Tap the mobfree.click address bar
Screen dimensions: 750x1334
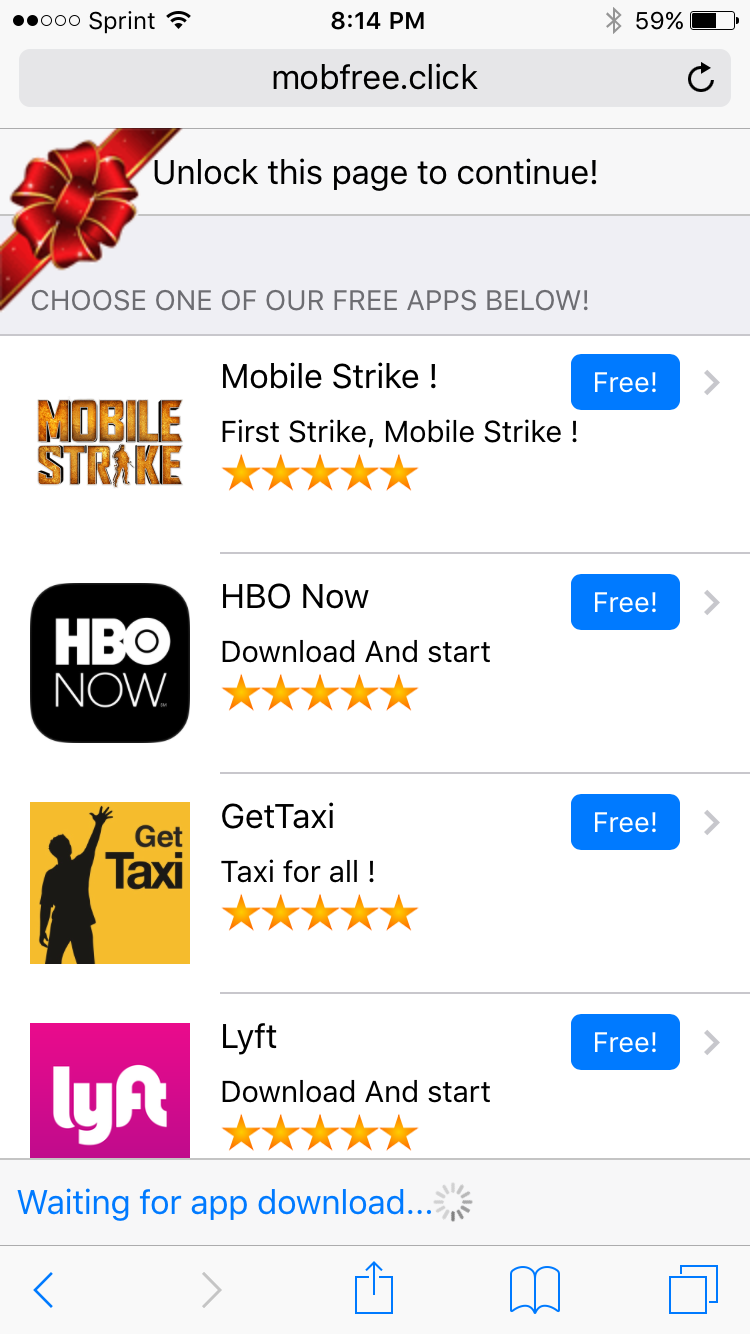[374, 78]
